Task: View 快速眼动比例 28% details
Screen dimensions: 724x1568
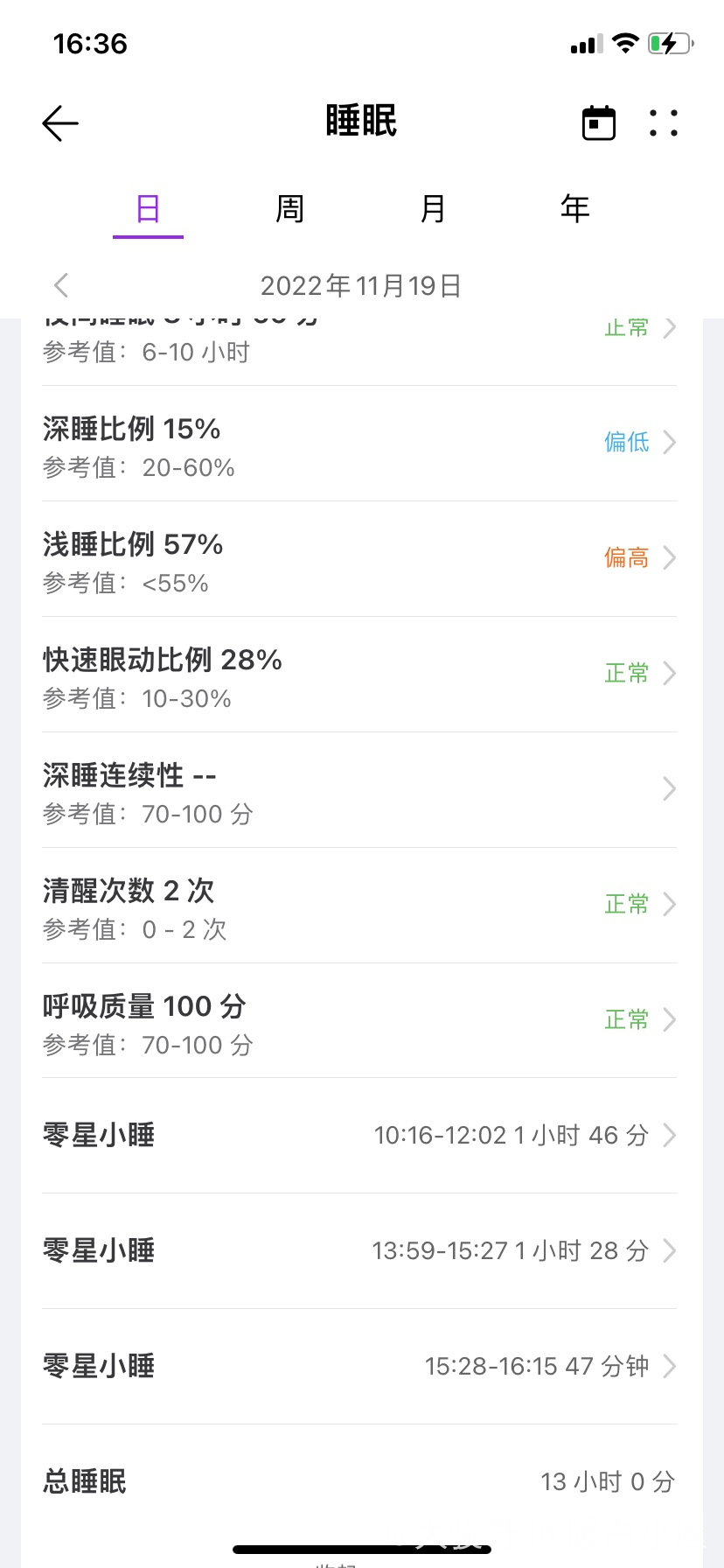Action: (359, 675)
